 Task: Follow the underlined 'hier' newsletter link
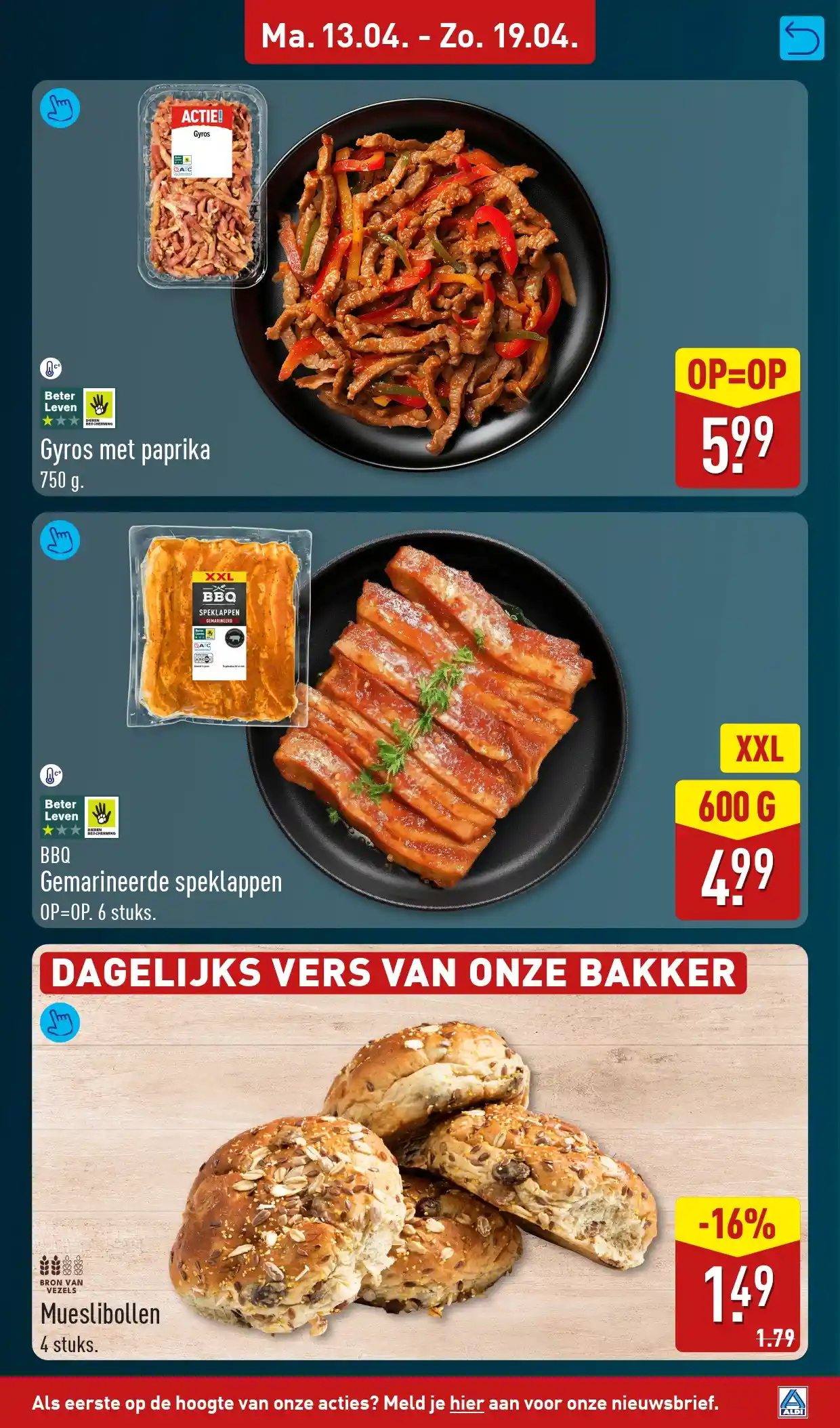point(467,1402)
